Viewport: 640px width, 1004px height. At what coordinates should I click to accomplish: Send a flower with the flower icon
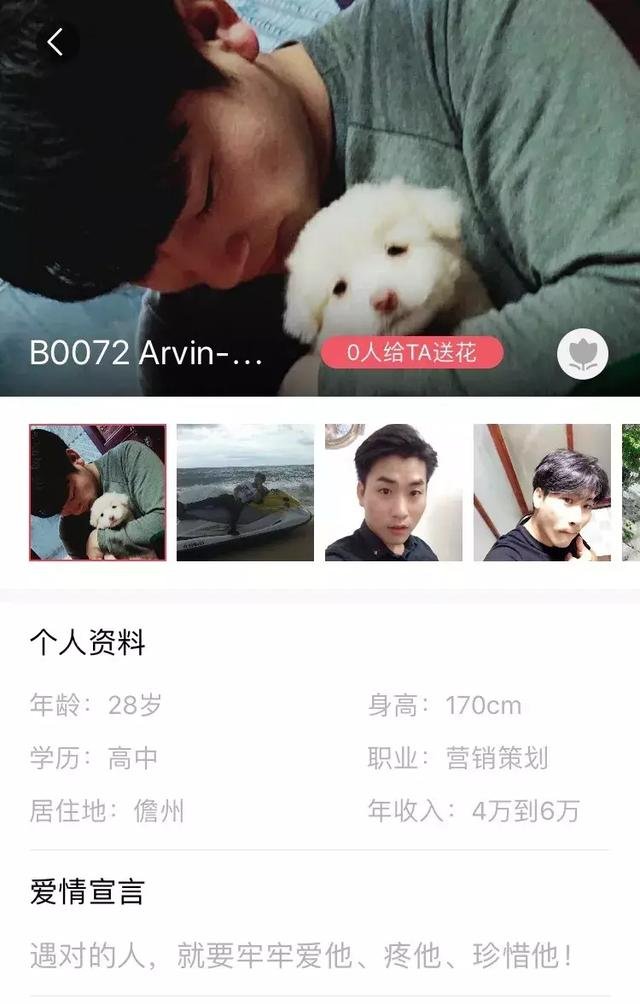[582, 354]
